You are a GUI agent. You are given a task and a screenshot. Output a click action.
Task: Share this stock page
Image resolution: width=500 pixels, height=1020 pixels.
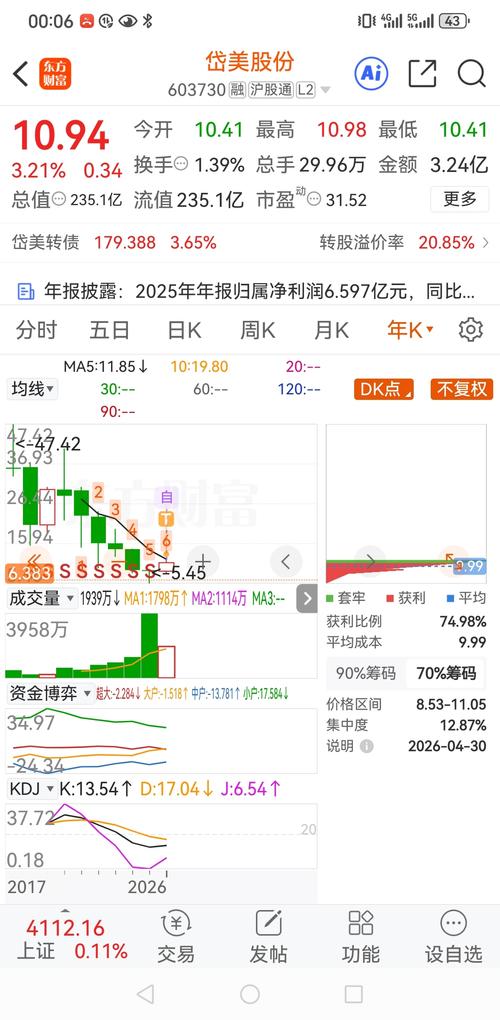coord(422,74)
